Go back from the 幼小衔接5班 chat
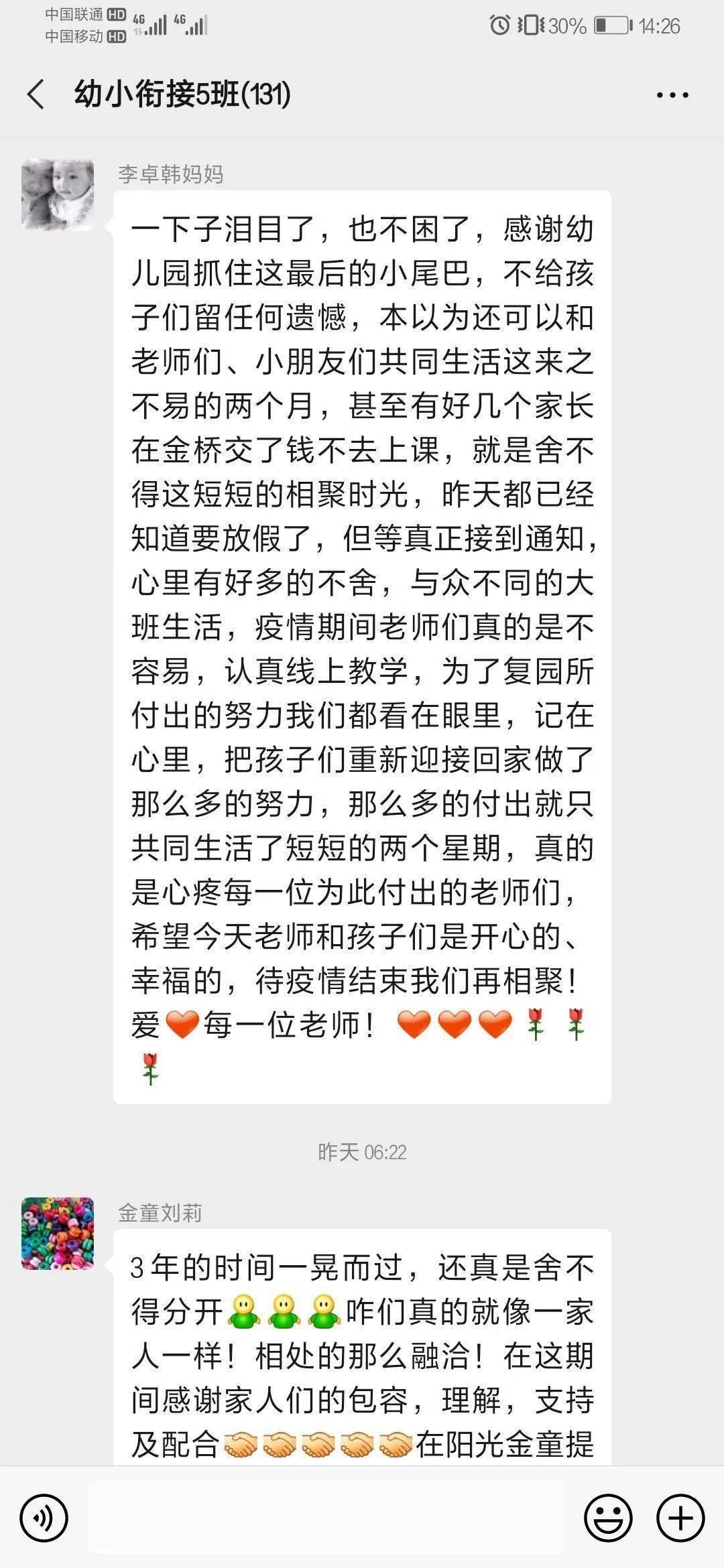 pos(36,94)
